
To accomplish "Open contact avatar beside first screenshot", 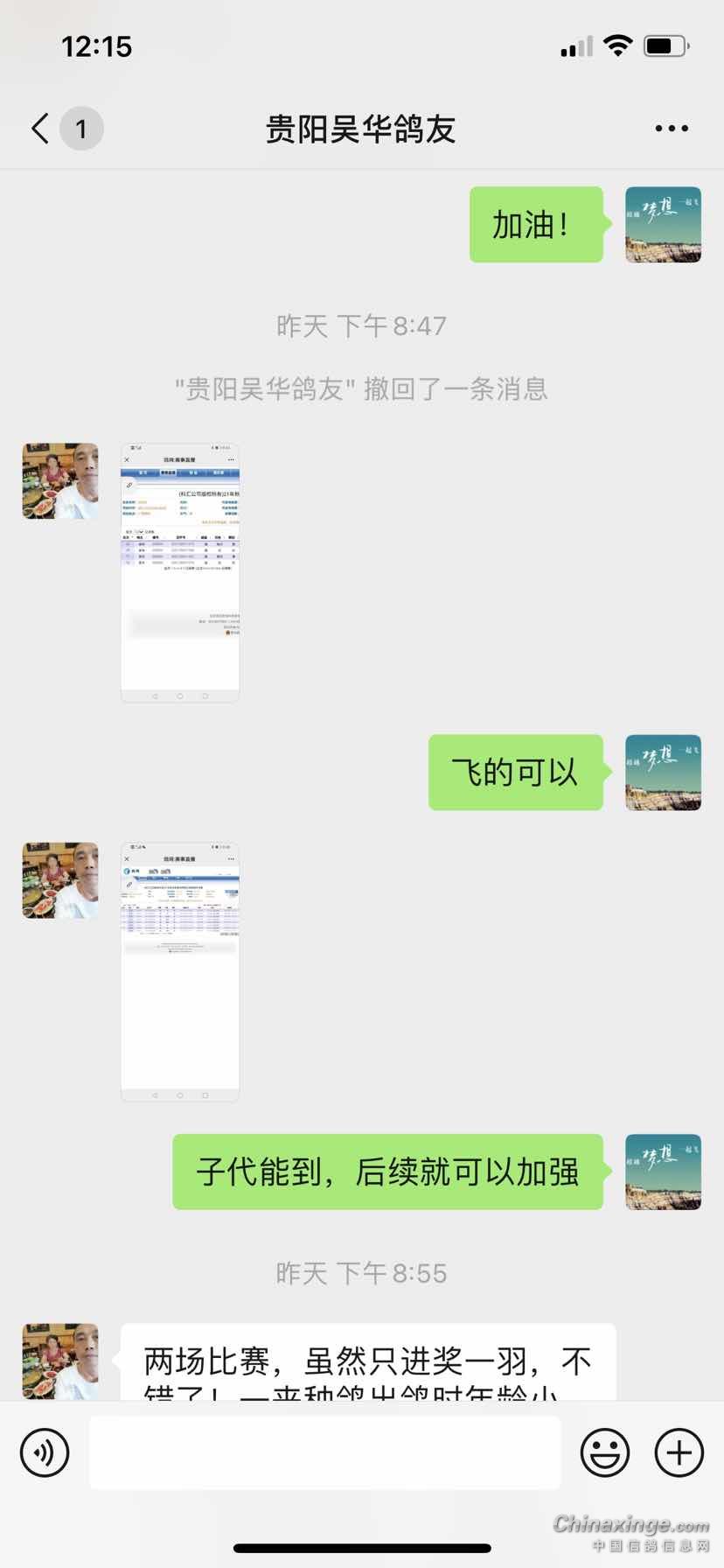I will tap(60, 480).
